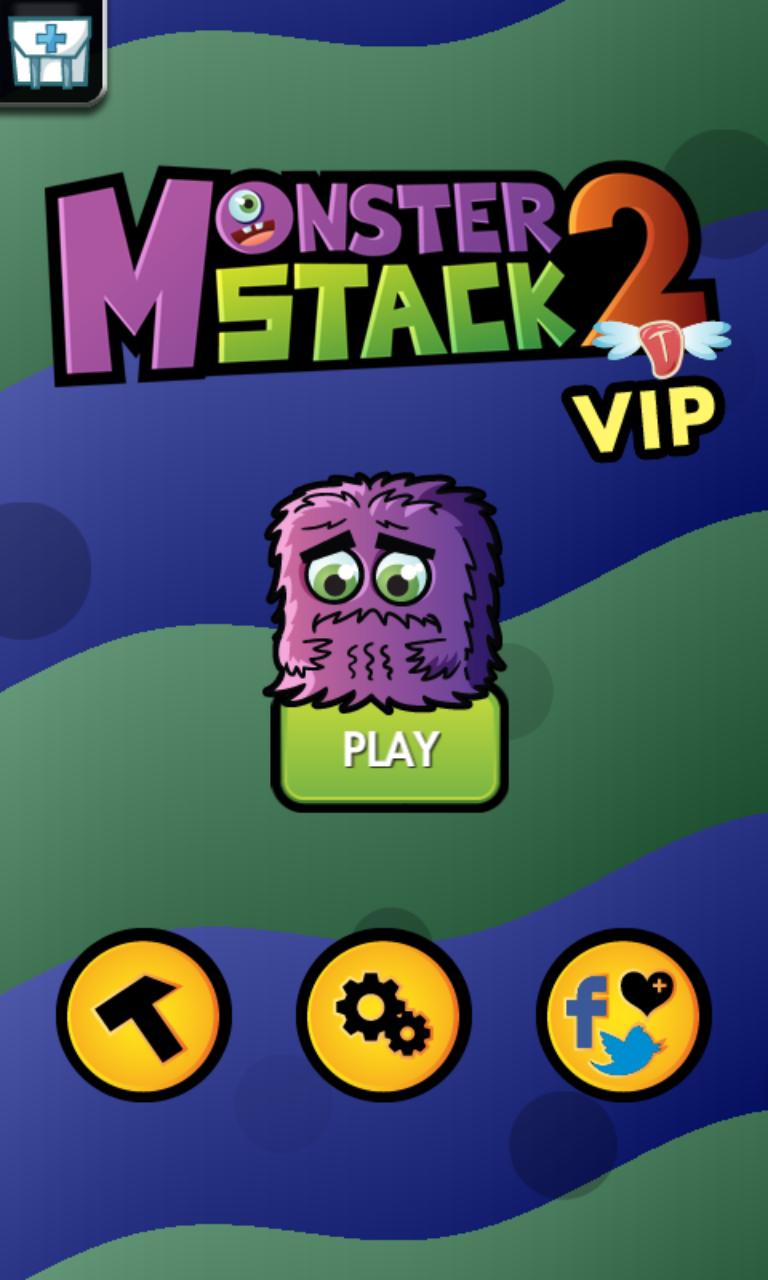Start the game with the PLAY button

tap(390, 750)
